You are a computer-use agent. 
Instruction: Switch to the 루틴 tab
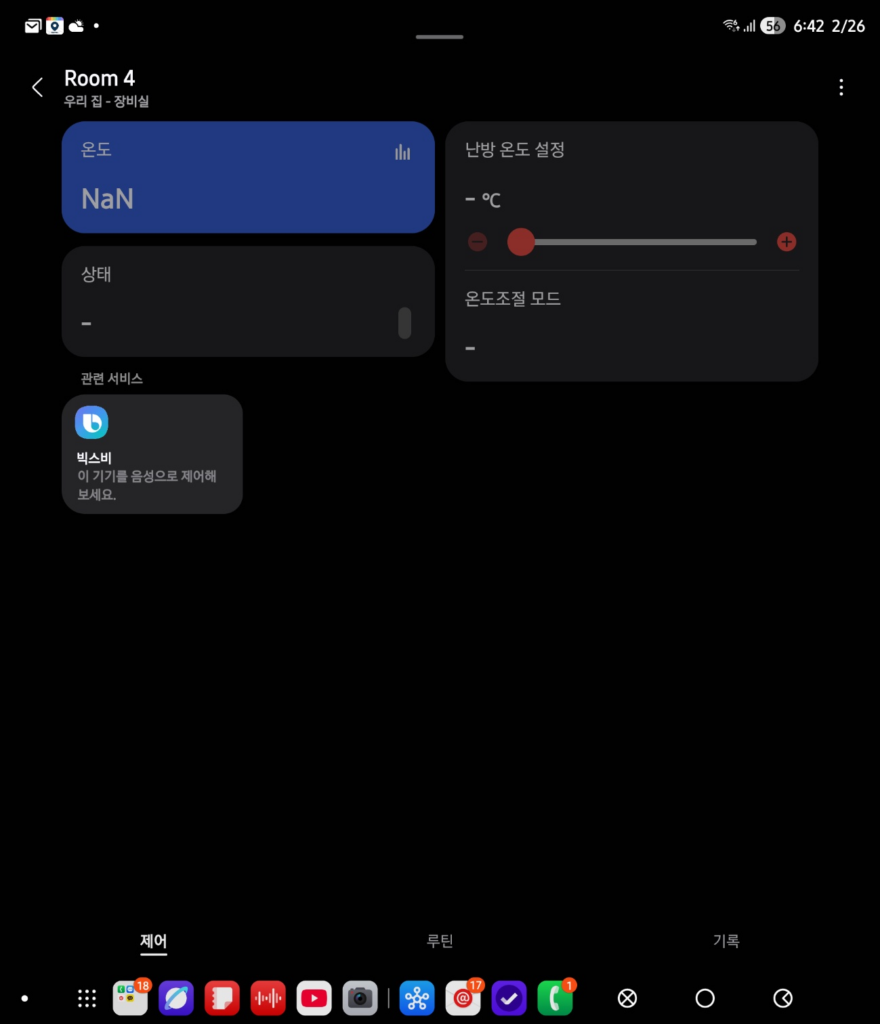point(440,940)
